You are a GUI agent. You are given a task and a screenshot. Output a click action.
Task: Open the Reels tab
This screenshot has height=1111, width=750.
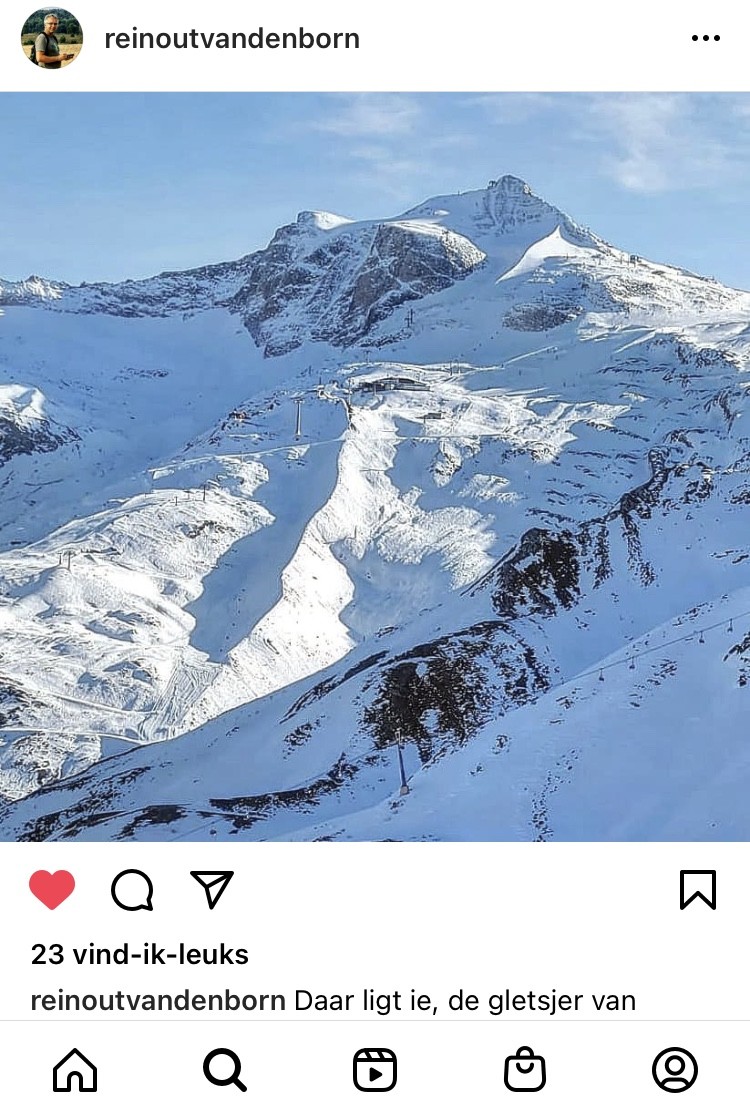pyautogui.click(x=375, y=1070)
